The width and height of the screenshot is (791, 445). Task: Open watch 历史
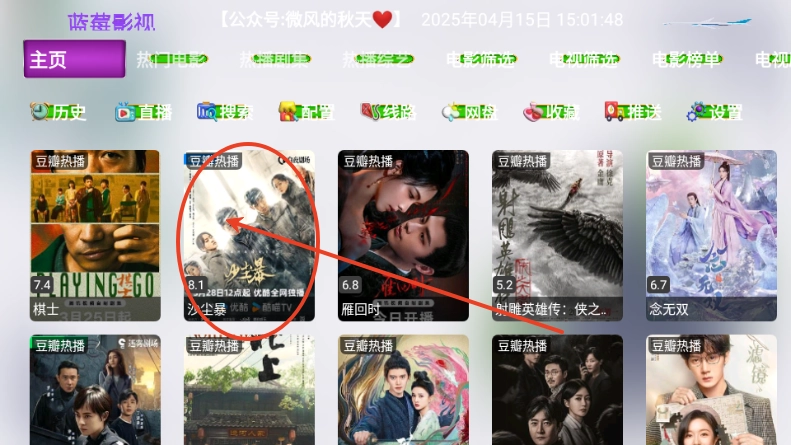[58, 112]
